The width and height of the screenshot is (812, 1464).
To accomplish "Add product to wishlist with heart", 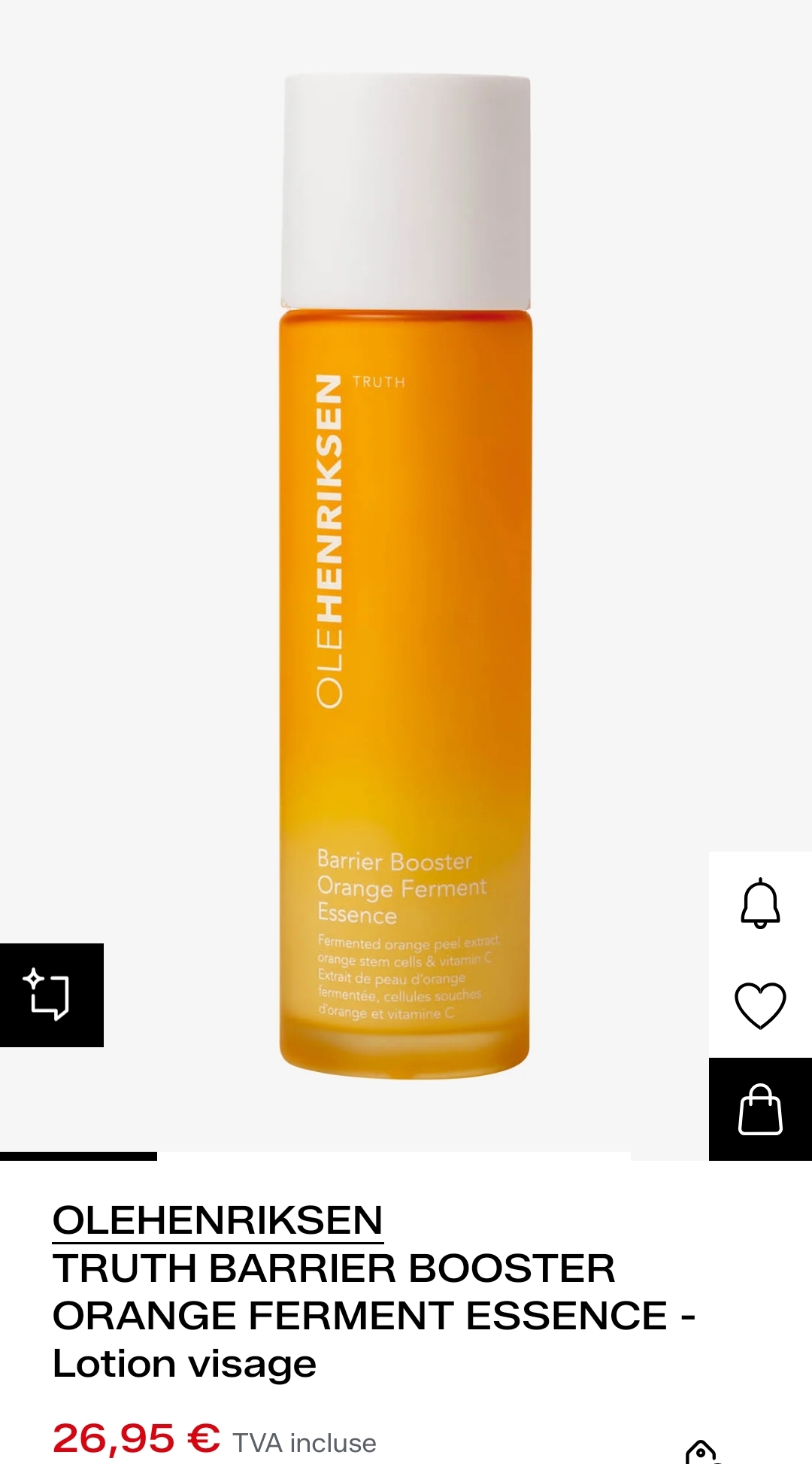I will click(760, 1006).
